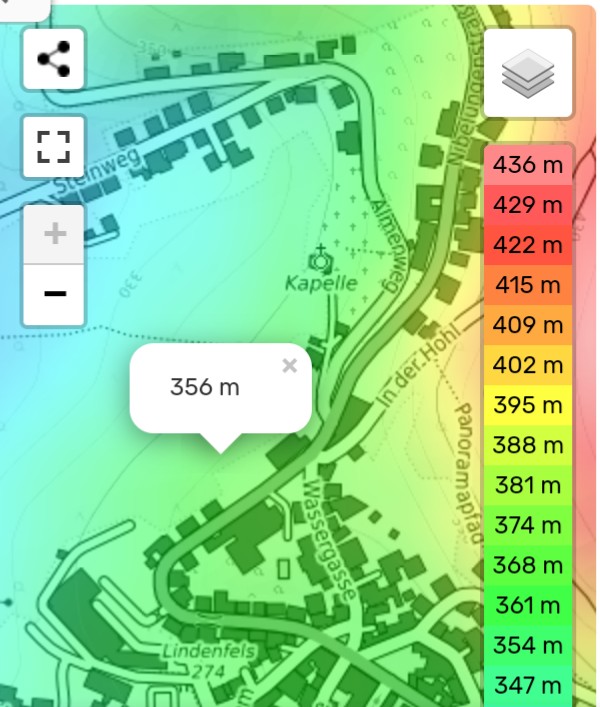Zoom in on the map

point(54,235)
